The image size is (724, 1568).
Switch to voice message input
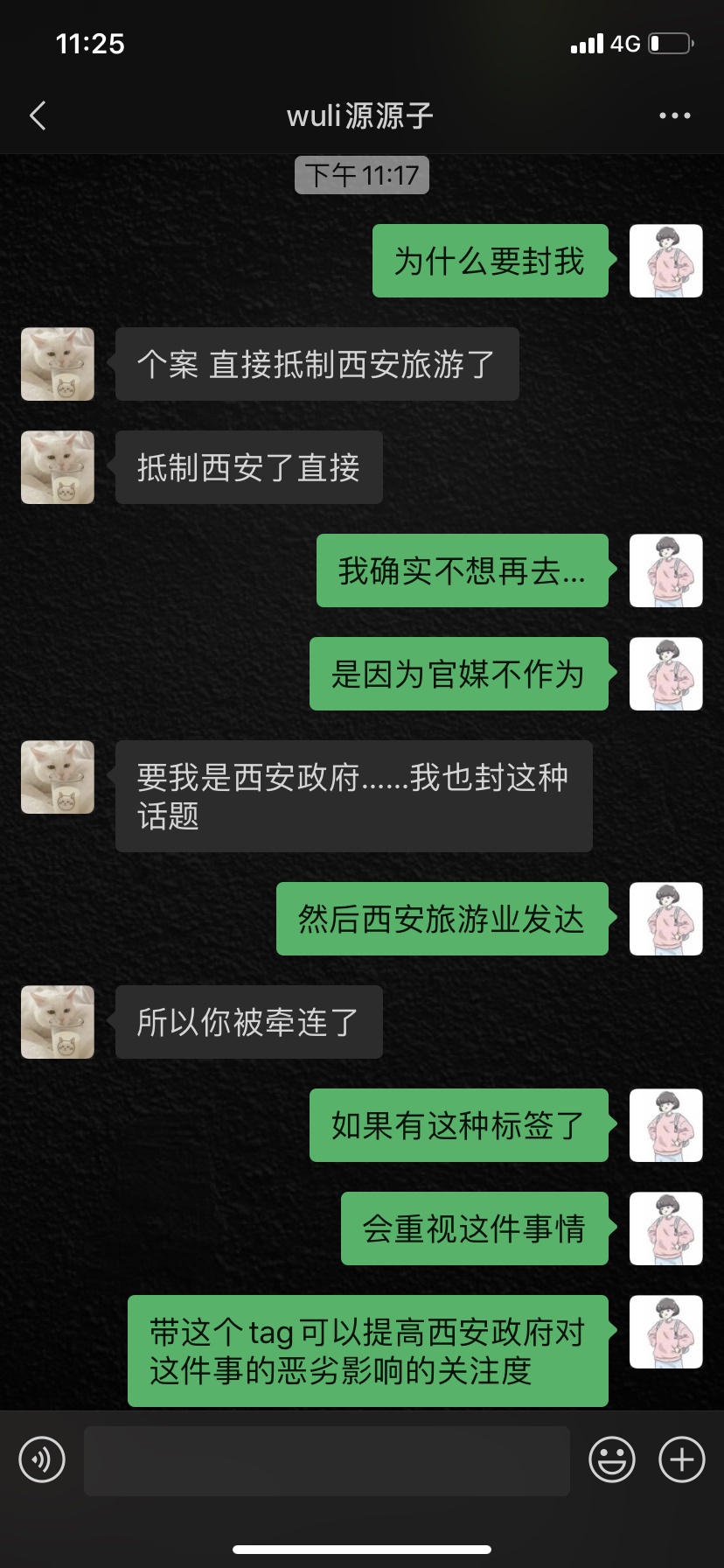[x=42, y=1459]
